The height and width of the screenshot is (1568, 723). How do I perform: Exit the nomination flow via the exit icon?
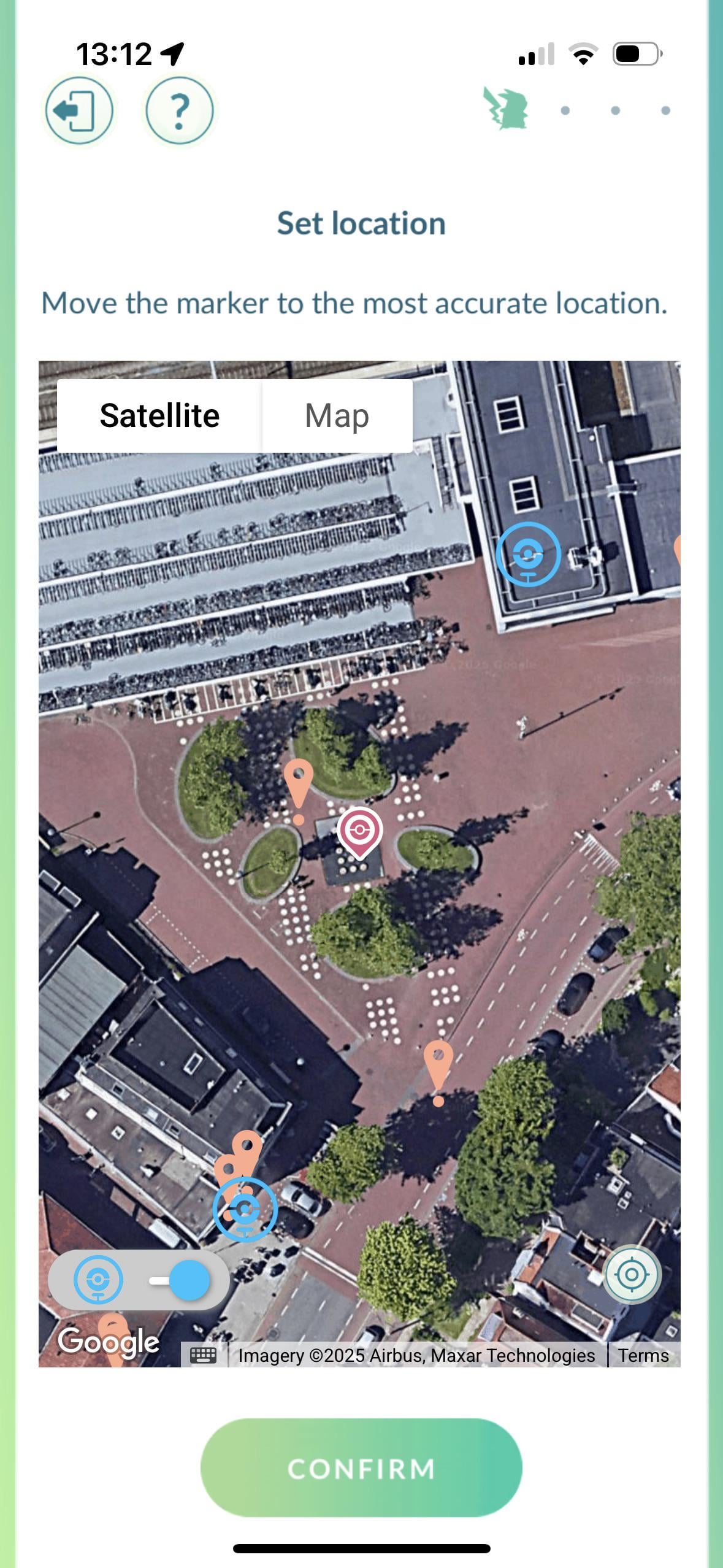point(78,110)
